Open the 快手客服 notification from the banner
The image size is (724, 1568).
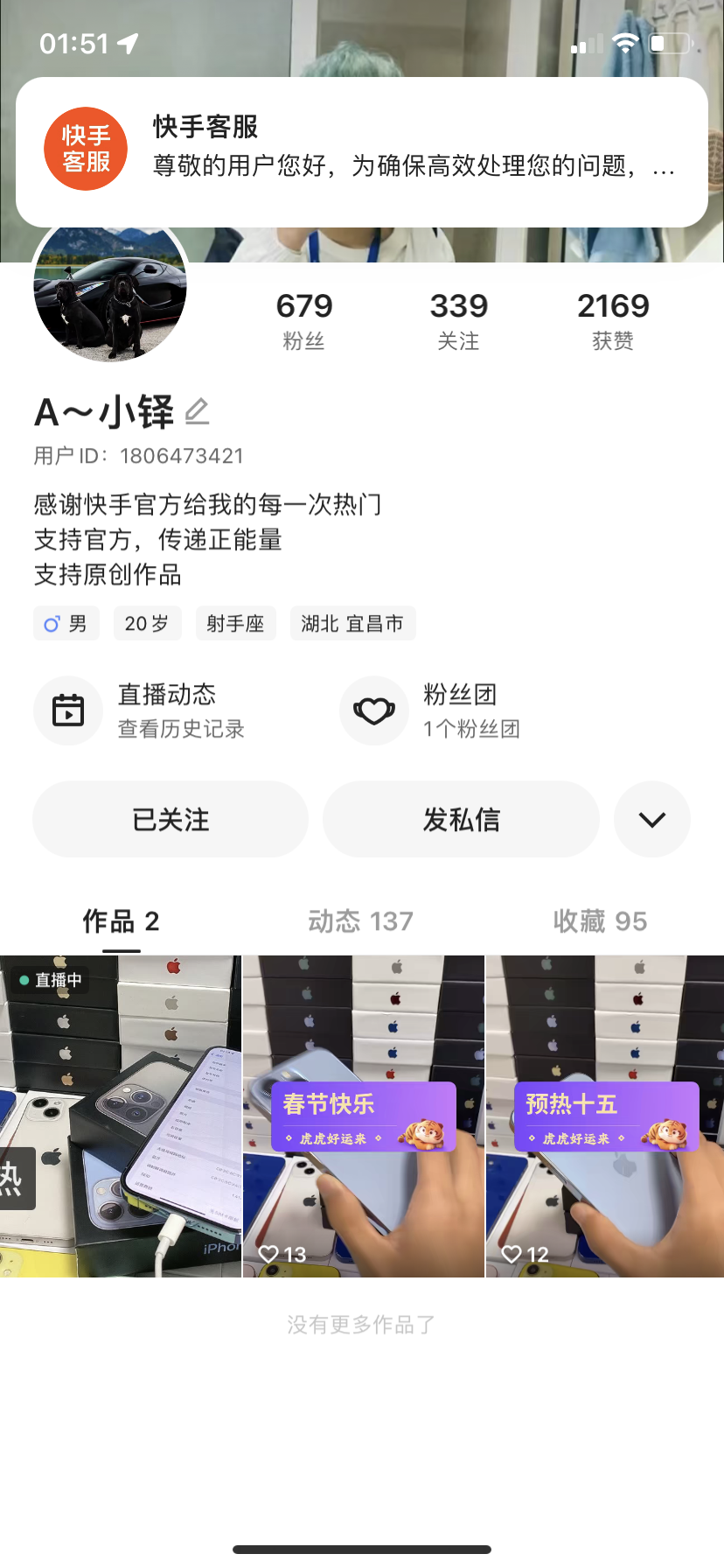[x=362, y=149]
